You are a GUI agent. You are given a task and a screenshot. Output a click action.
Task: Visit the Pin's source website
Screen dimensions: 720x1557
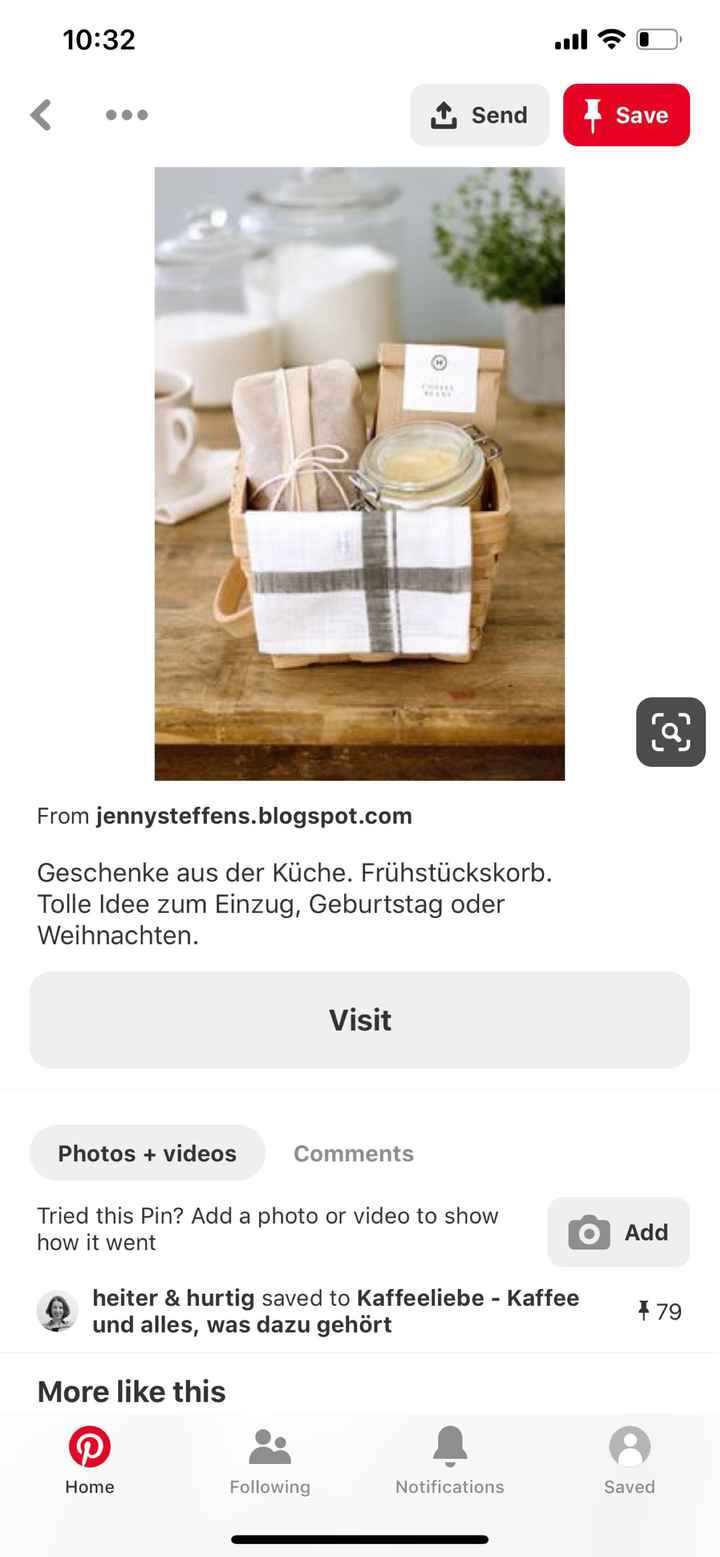[x=359, y=1020]
